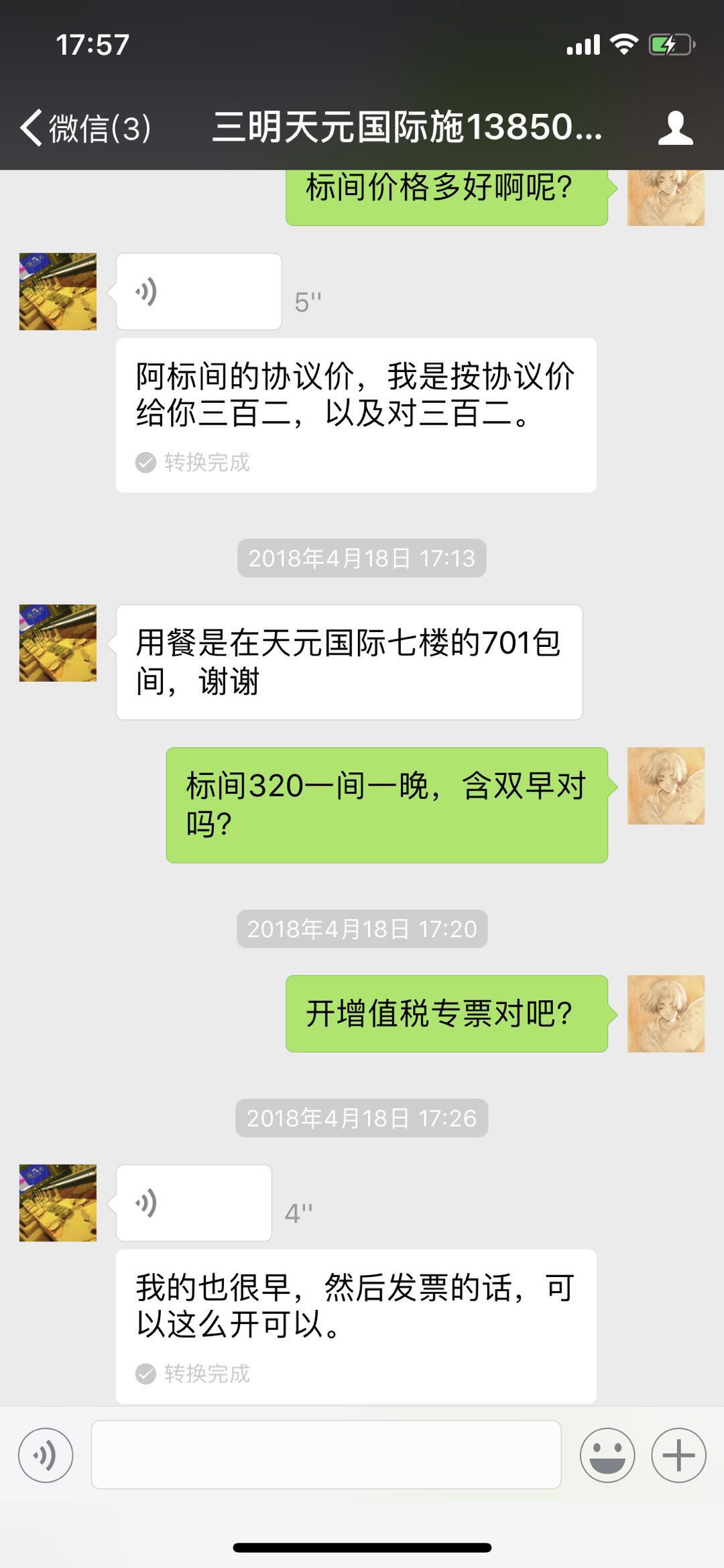This screenshot has height=1568, width=724.
Task: Go back to the 微信 chat list
Action: (x=84, y=127)
